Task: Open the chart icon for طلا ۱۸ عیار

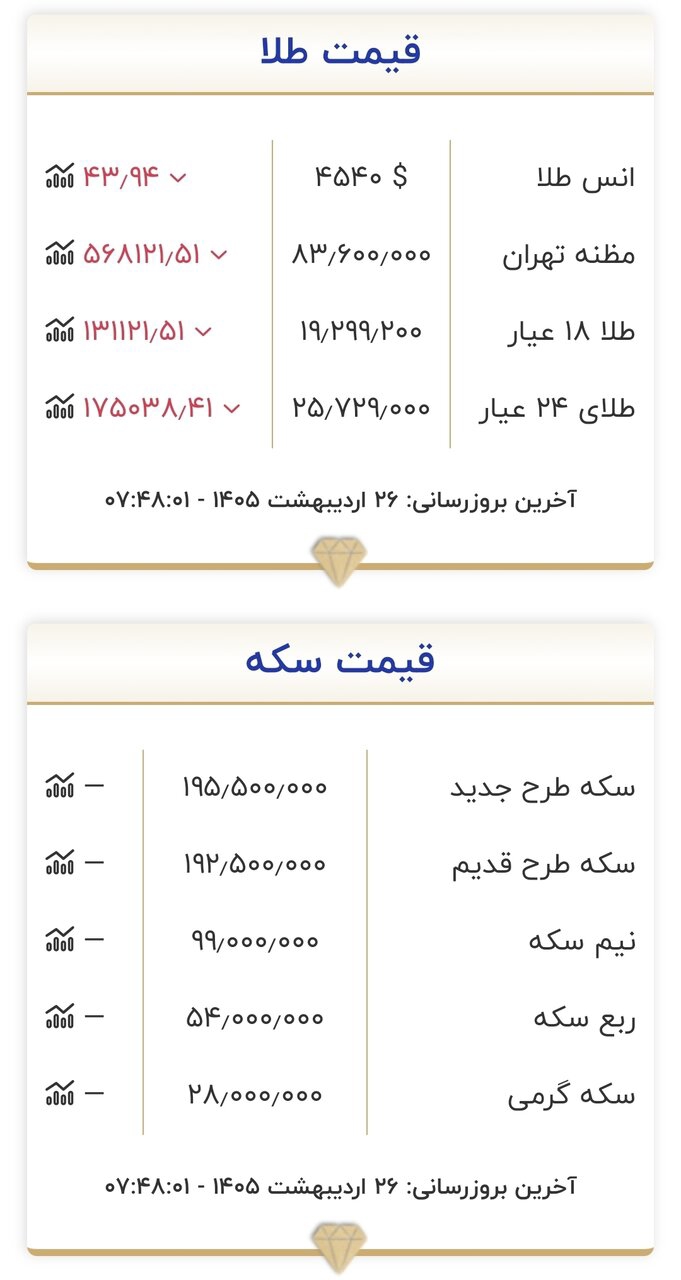Action: (60, 331)
